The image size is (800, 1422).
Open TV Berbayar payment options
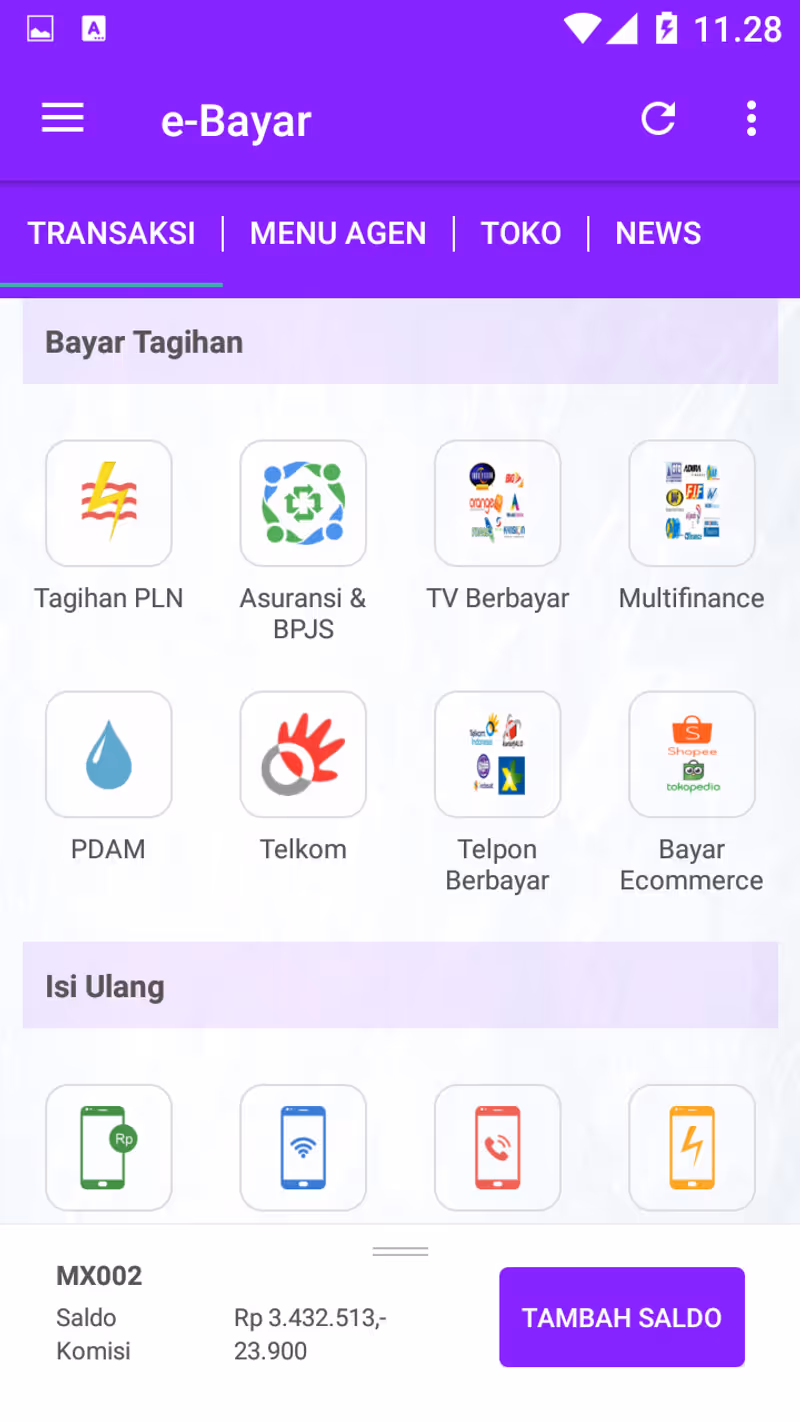coord(497,503)
